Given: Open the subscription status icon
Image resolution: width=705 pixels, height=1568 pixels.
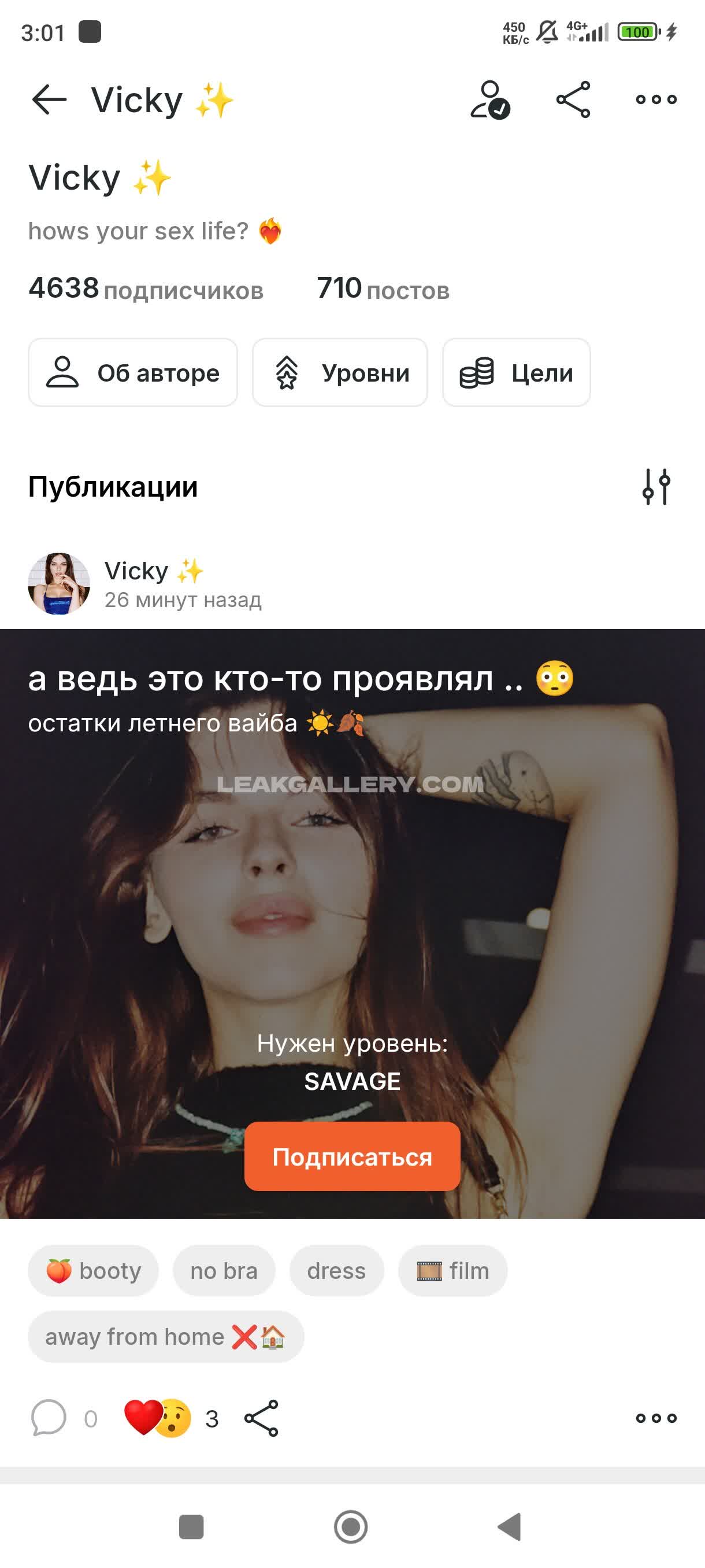Looking at the screenshot, I should 489,99.
